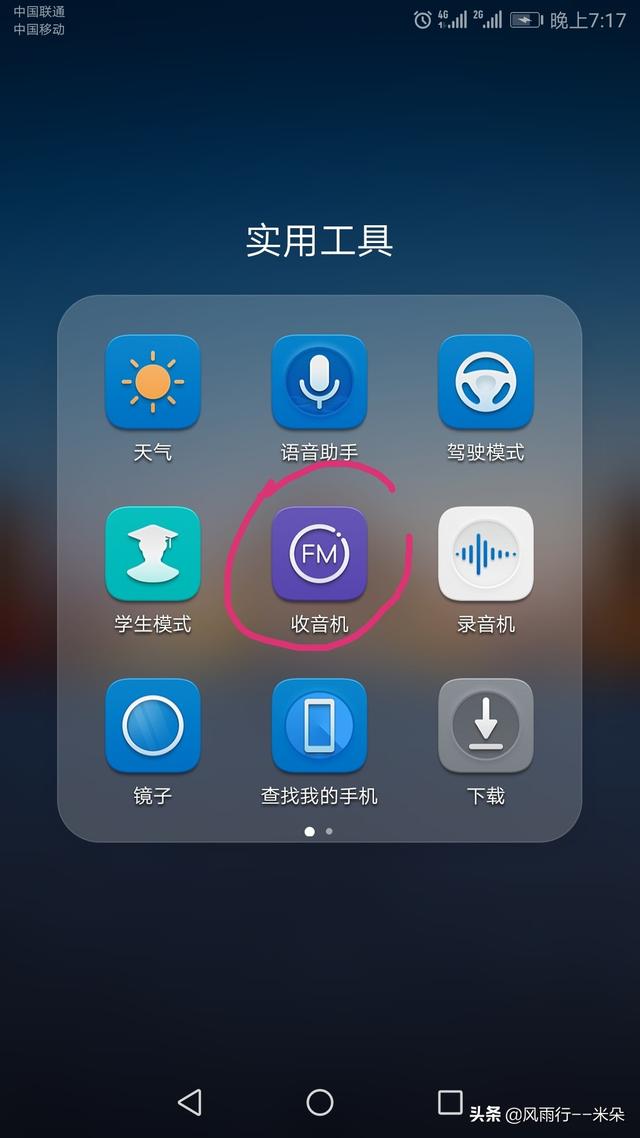Go back with the navigation back button

(189, 1102)
